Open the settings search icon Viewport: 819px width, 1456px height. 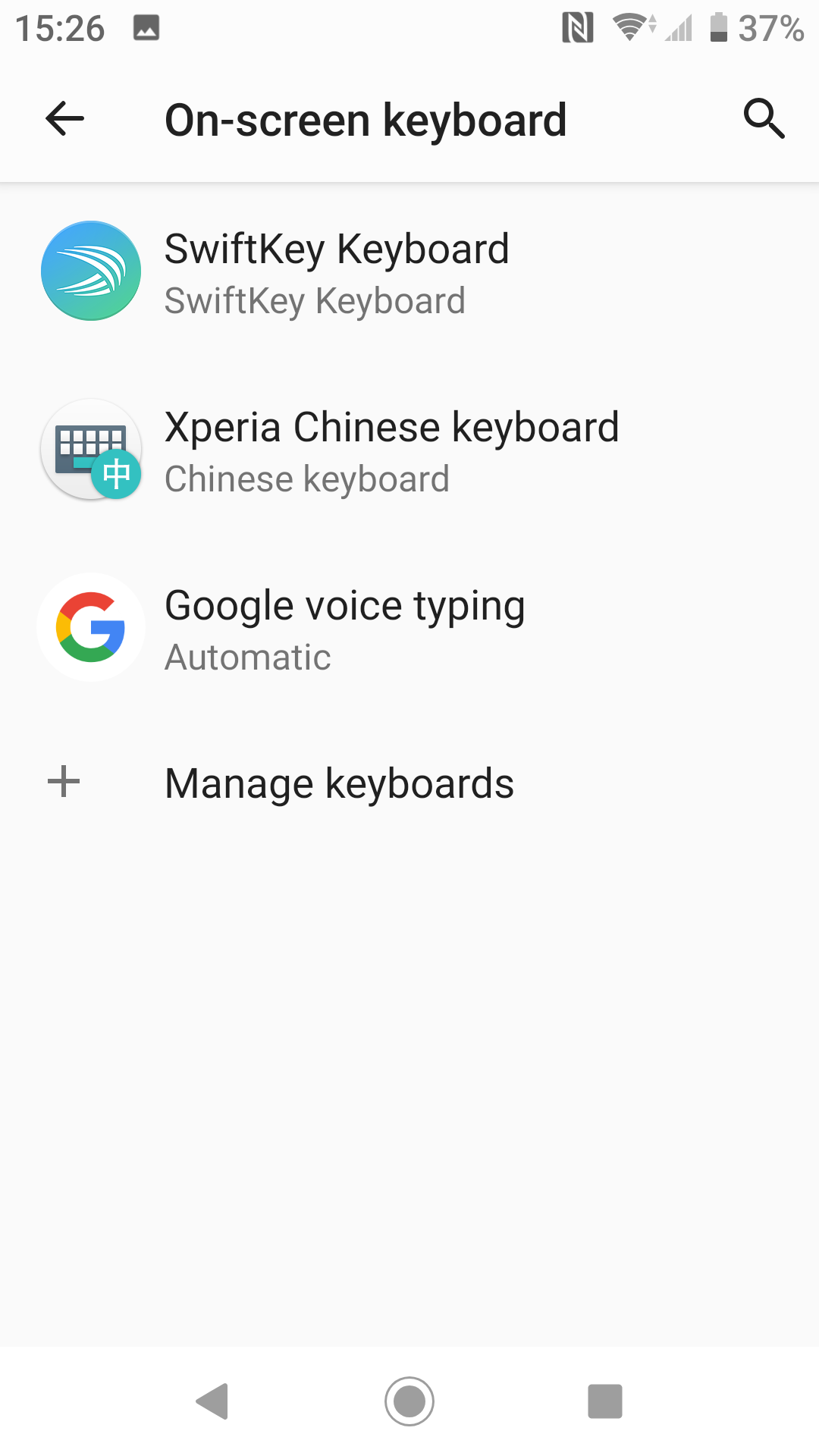pyautogui.click(x=763, y=119)
